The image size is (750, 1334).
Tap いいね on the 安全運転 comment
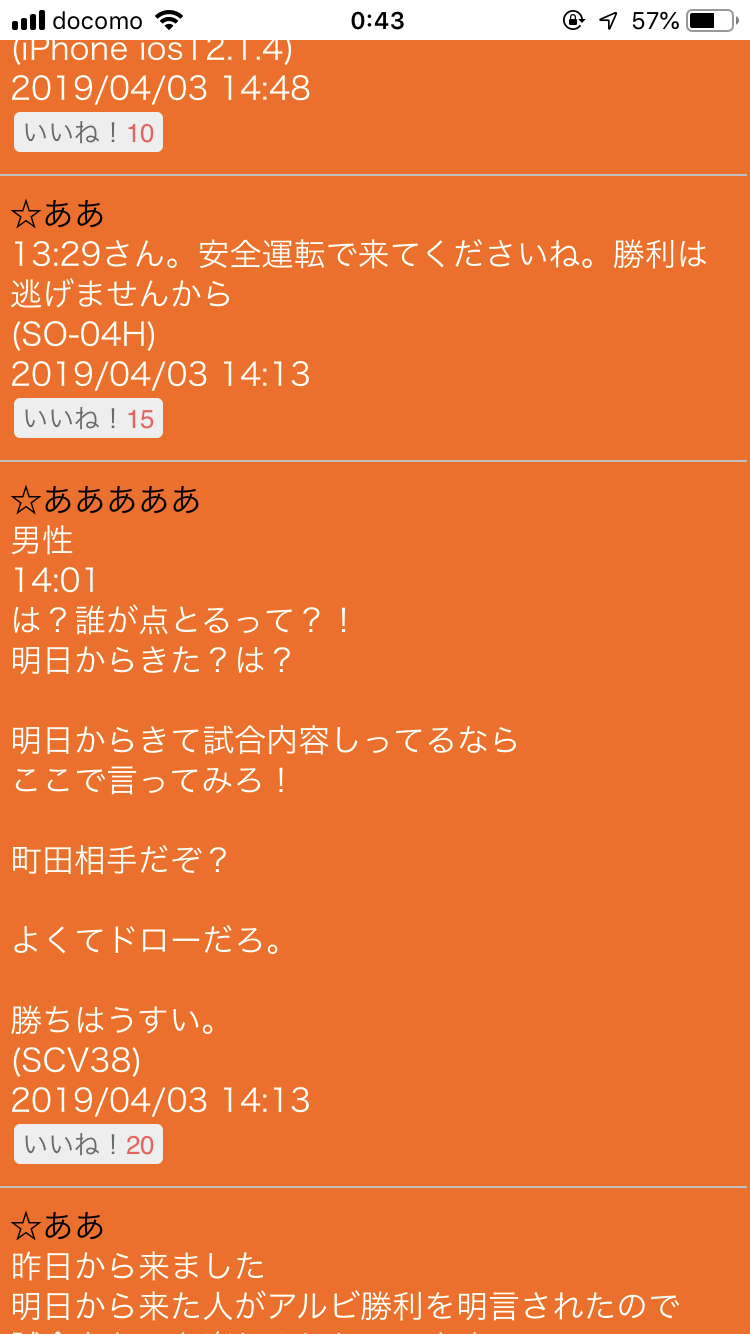click(x=88, y=419)
